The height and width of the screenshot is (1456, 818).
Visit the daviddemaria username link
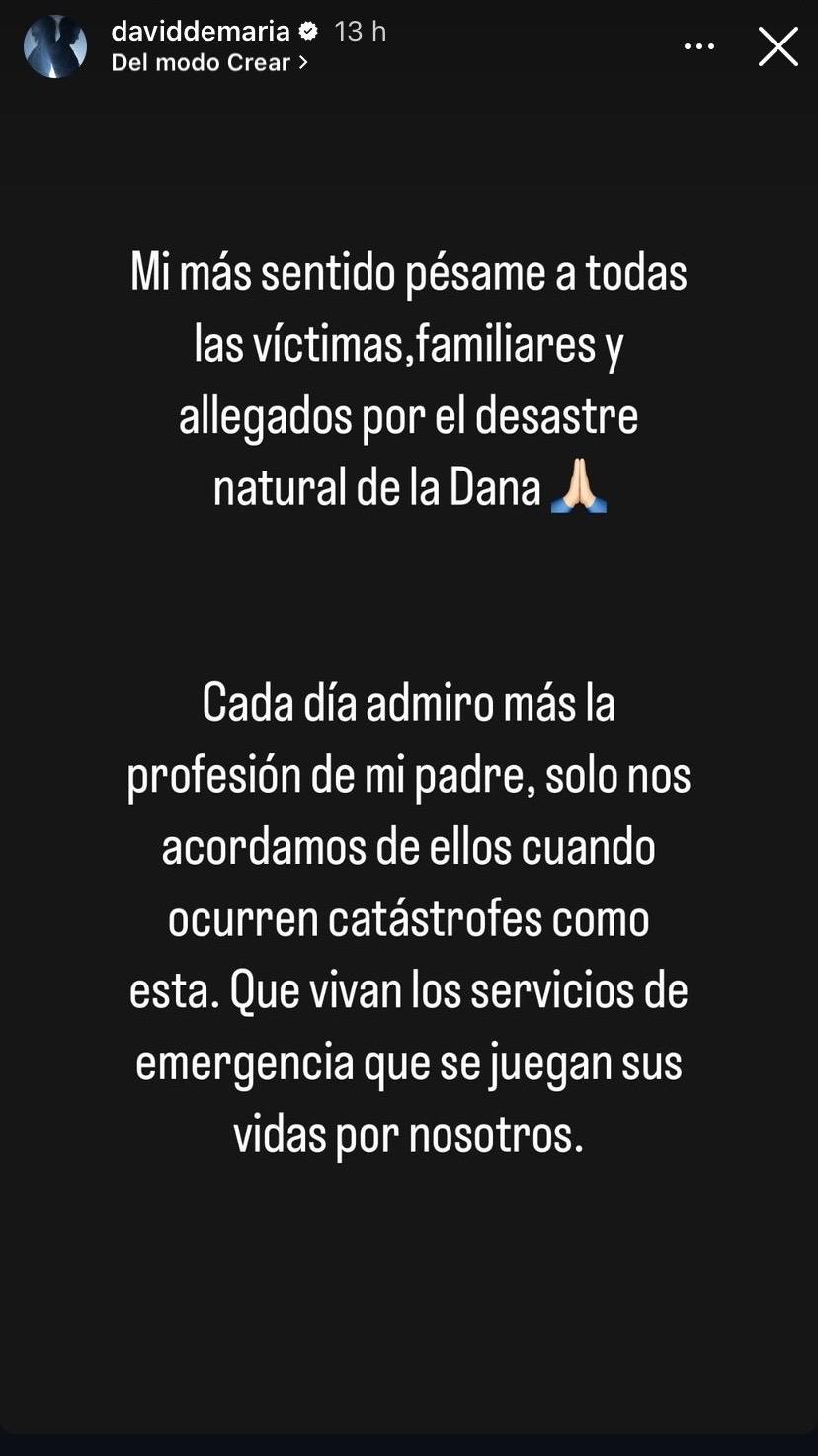(200, 32)
